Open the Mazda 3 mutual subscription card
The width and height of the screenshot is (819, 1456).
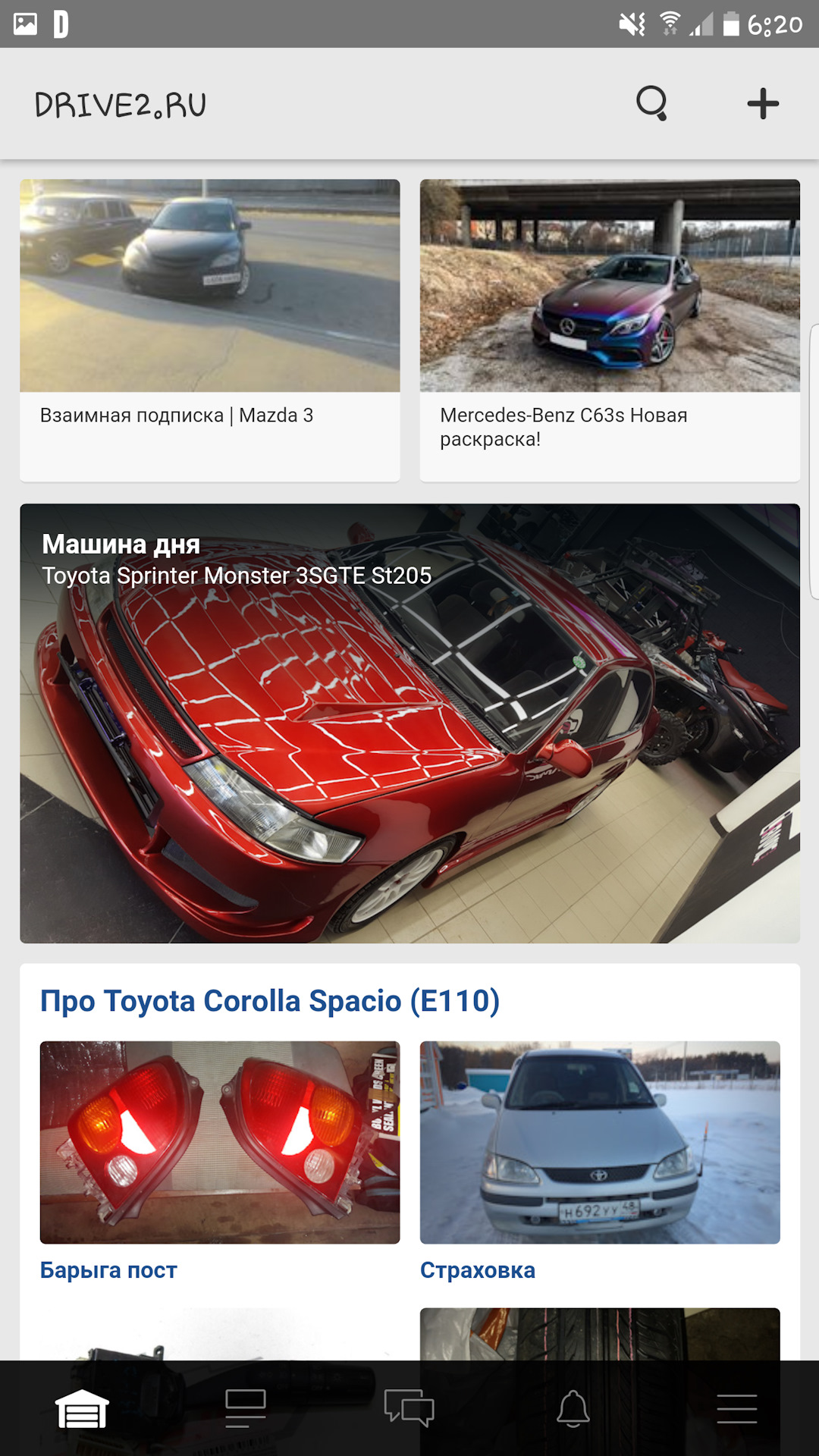209,330
